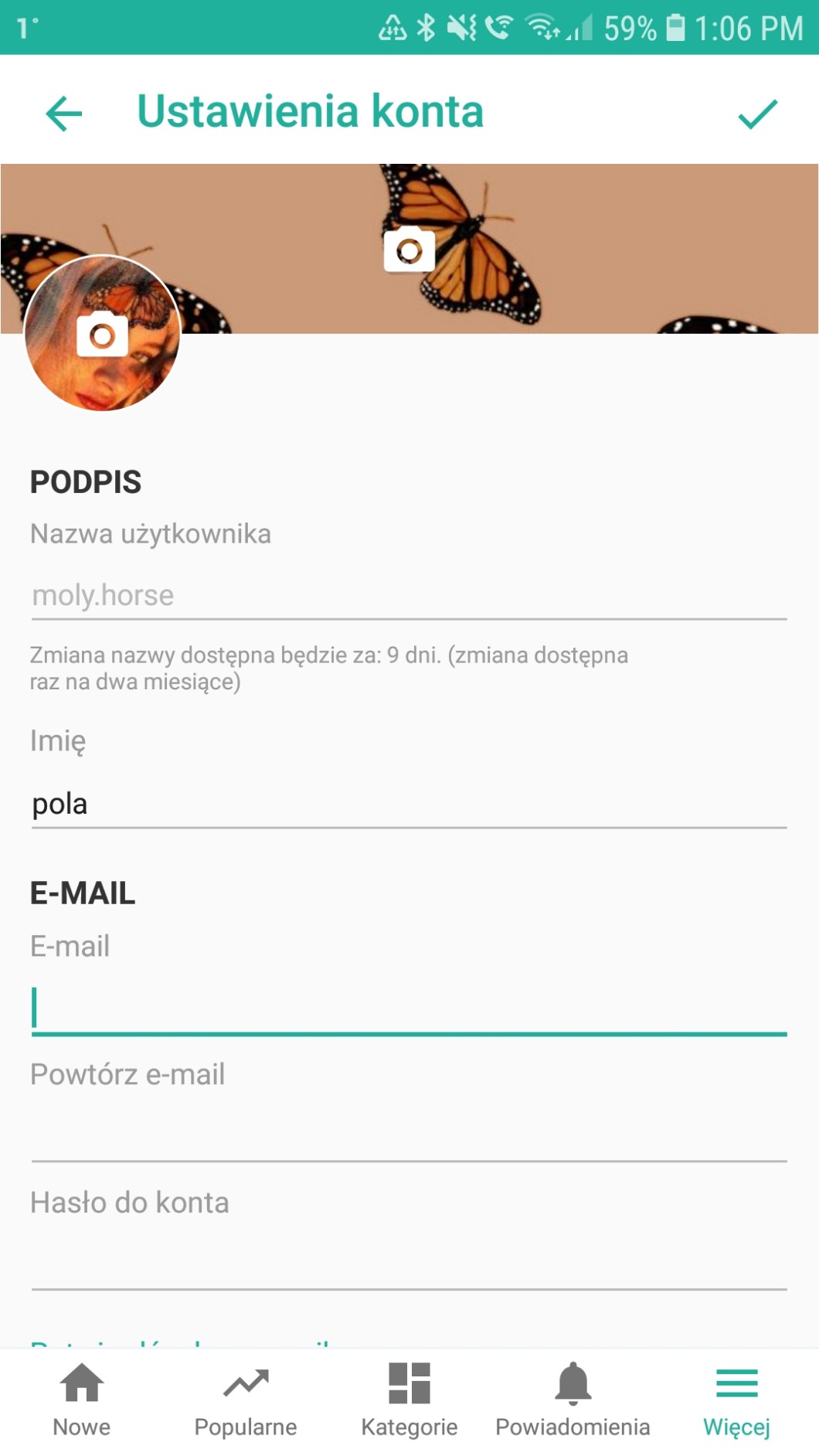Select the Powtórz e-mail field

coord(409,1135)
